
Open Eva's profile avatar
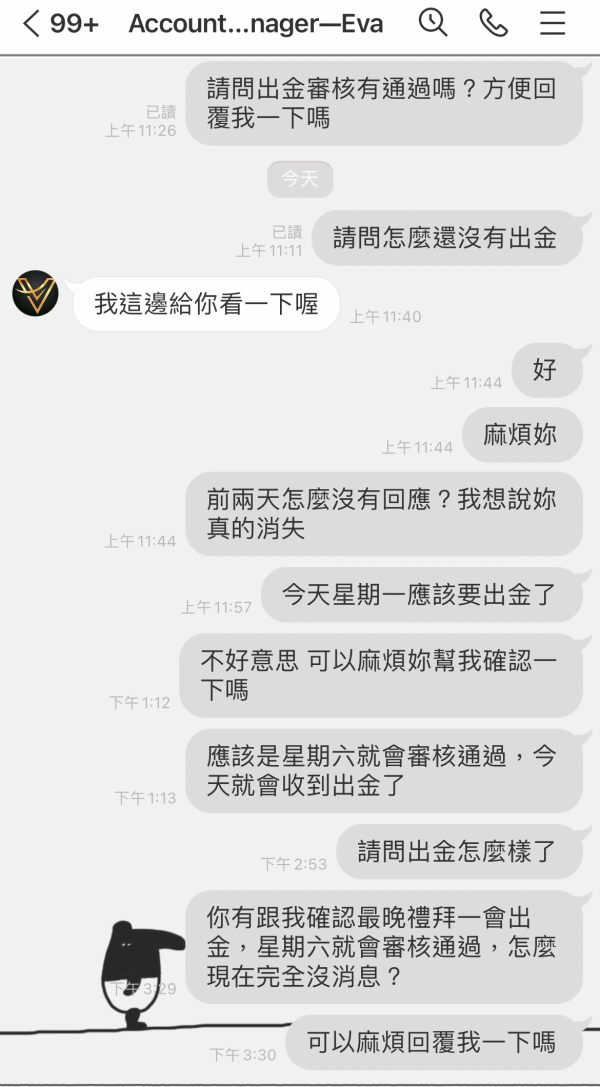(x=35, y=293)
